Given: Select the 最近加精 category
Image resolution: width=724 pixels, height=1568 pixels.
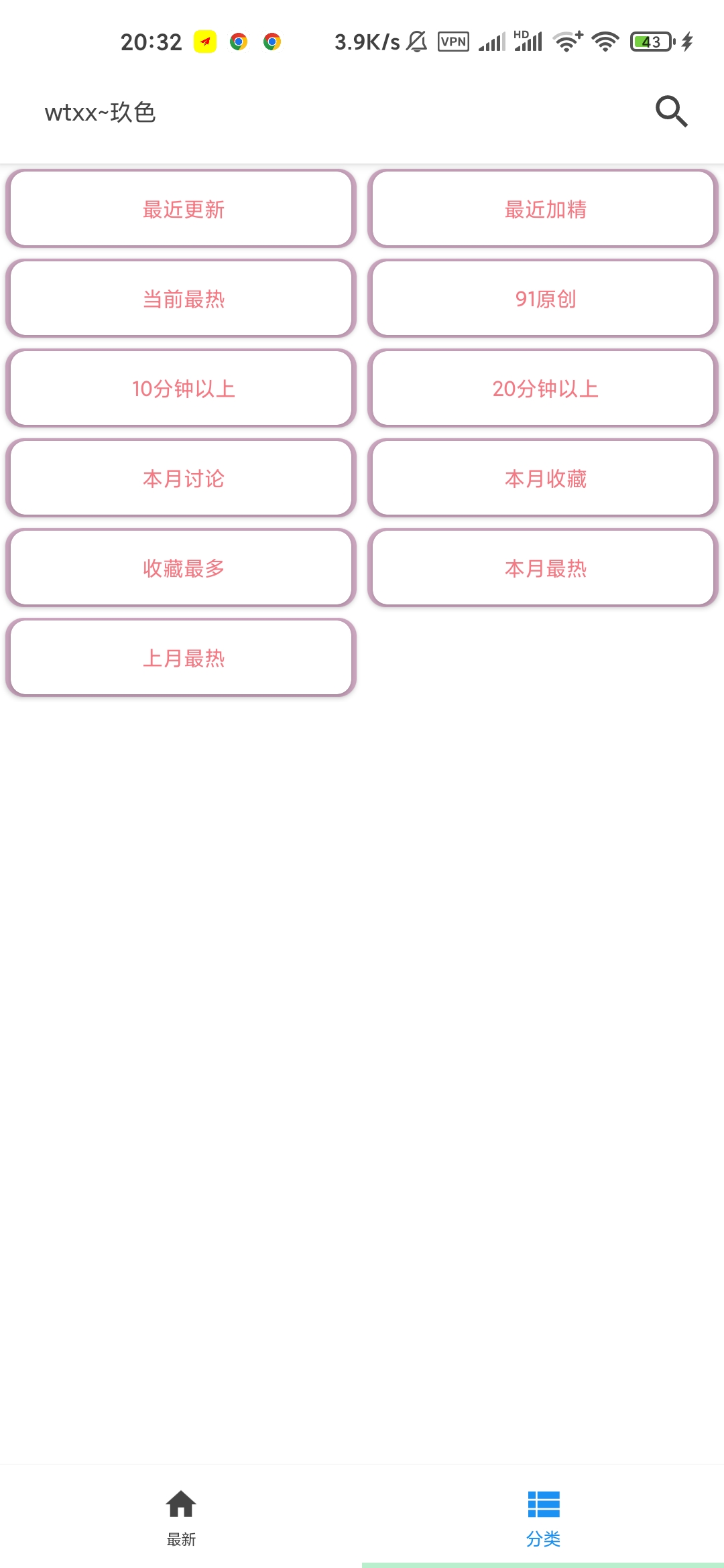Looking at the screenshot, I should pos(543,208).
